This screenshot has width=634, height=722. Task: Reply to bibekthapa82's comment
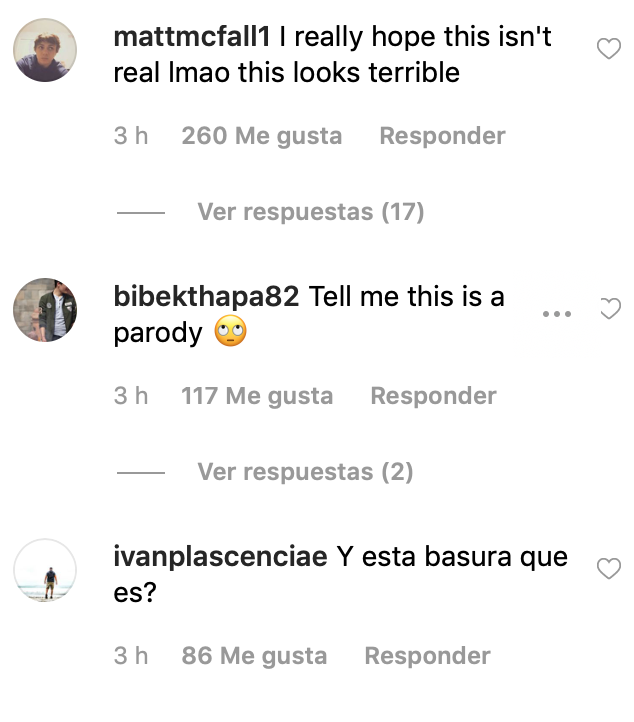[433, 396]
